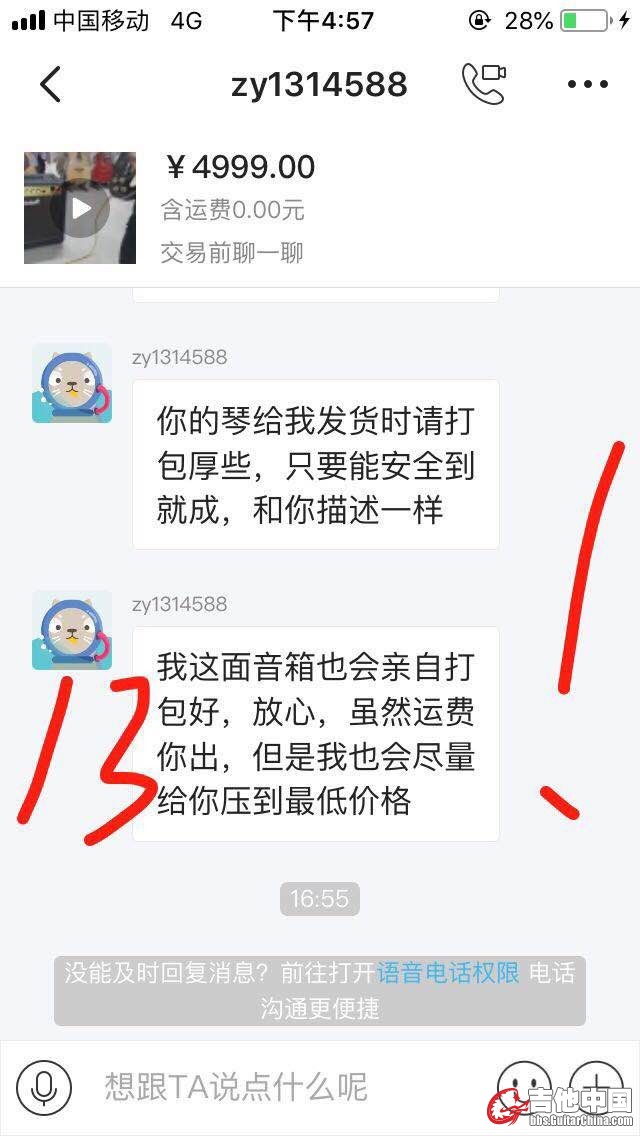Viewport: 640px width, 1136px height.
Task: Open the three-dot overflow menu
Action: pyautogui.click(x=587, y=84)
